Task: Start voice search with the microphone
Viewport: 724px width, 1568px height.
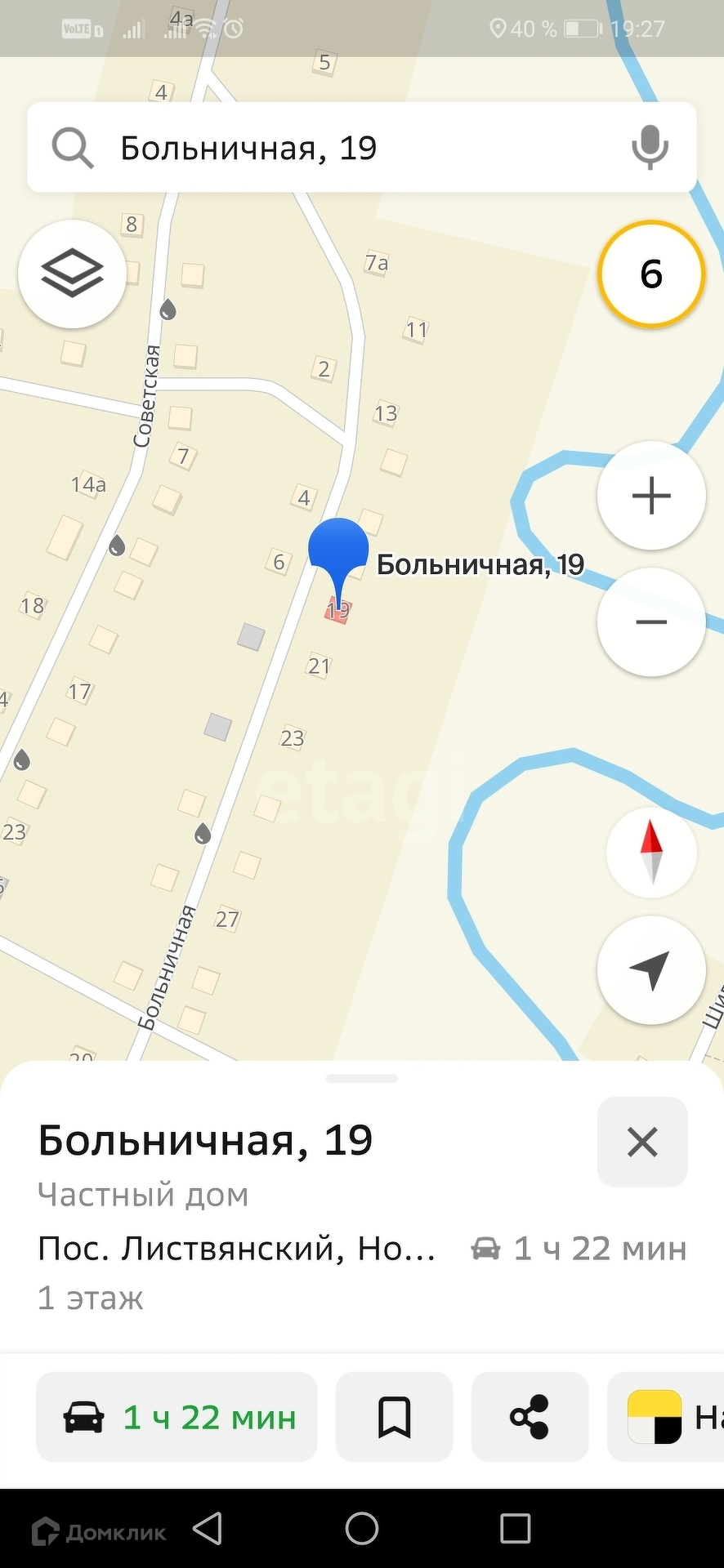Action: pos(650,147)
